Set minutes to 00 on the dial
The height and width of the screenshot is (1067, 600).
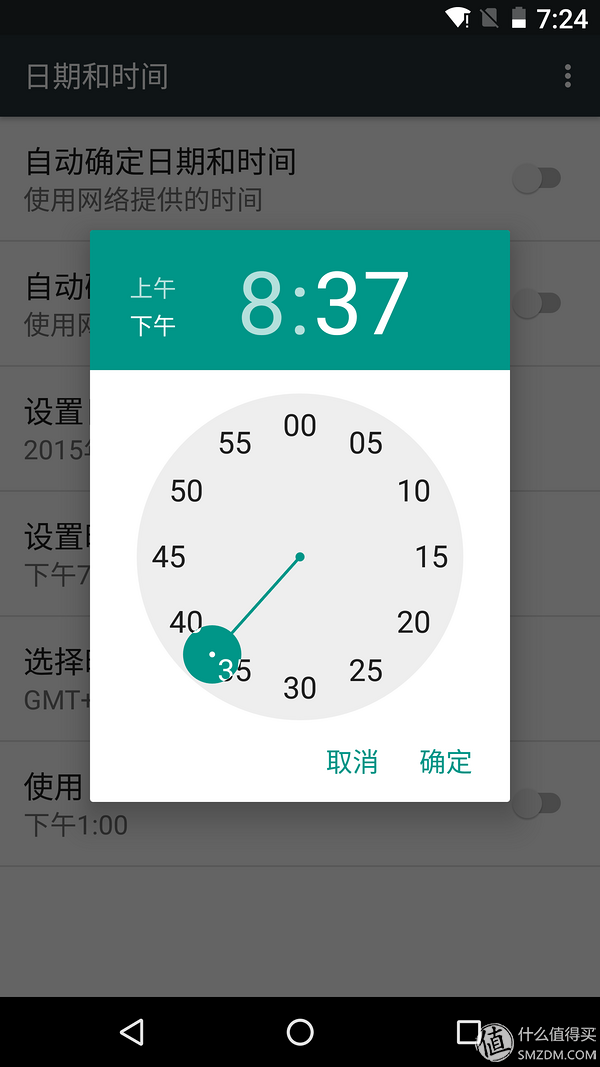point(300,426)
